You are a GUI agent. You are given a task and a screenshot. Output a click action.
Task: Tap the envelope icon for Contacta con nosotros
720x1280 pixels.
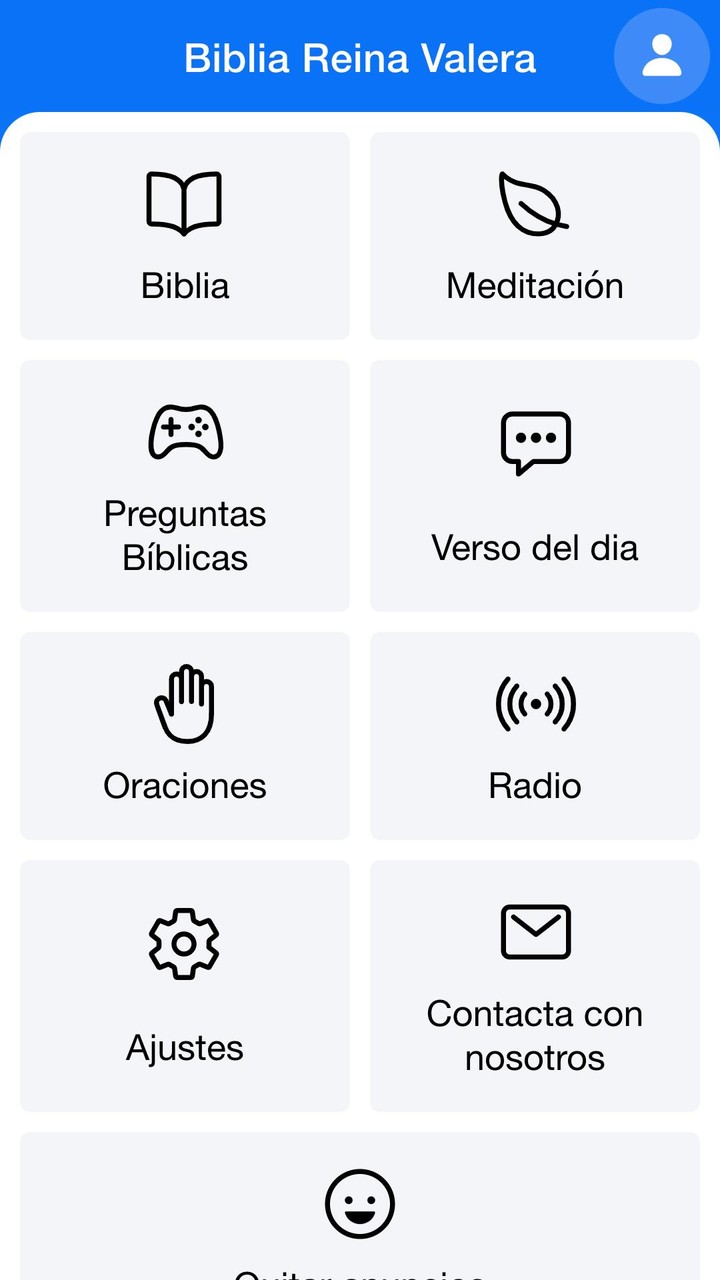[x=535, y=931]
